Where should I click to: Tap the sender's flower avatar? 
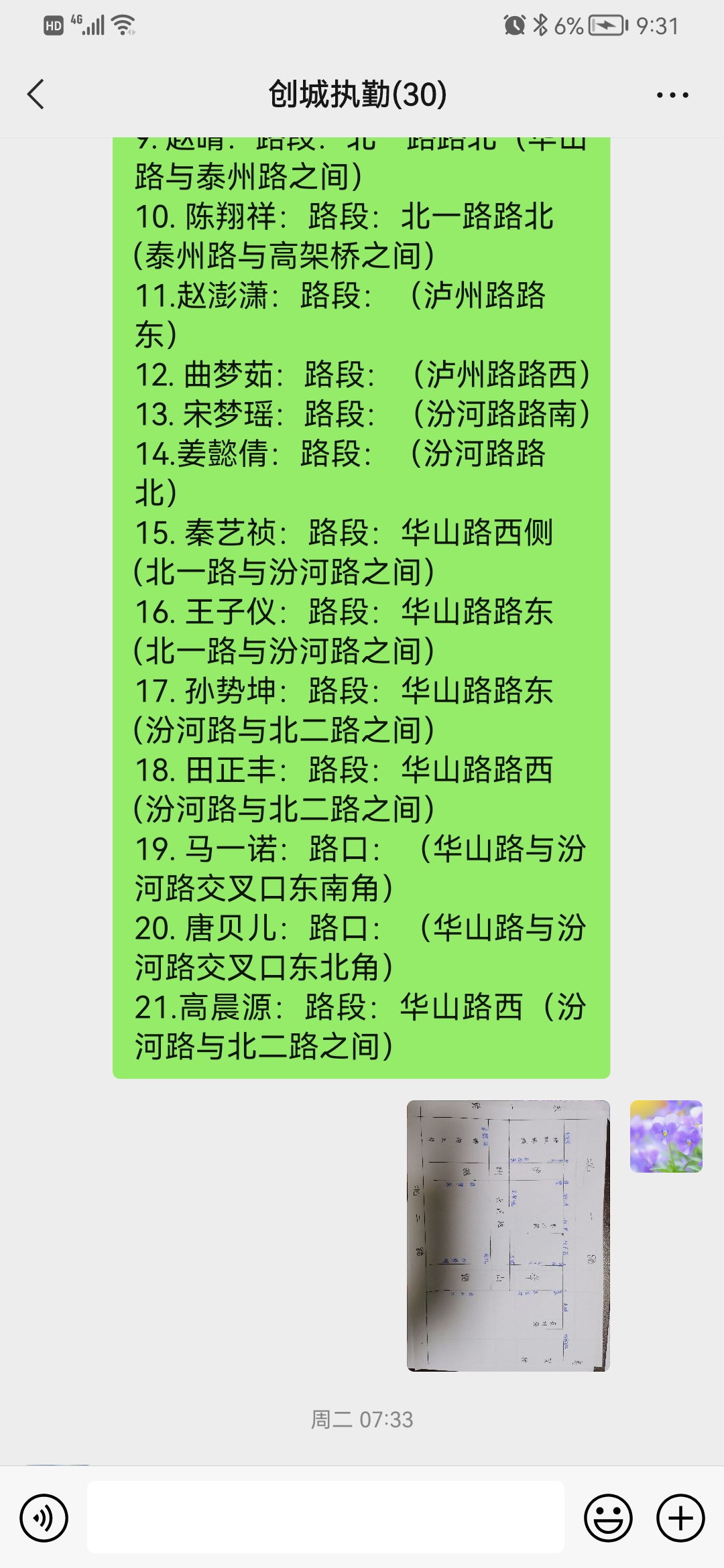tap(666, 1136)
